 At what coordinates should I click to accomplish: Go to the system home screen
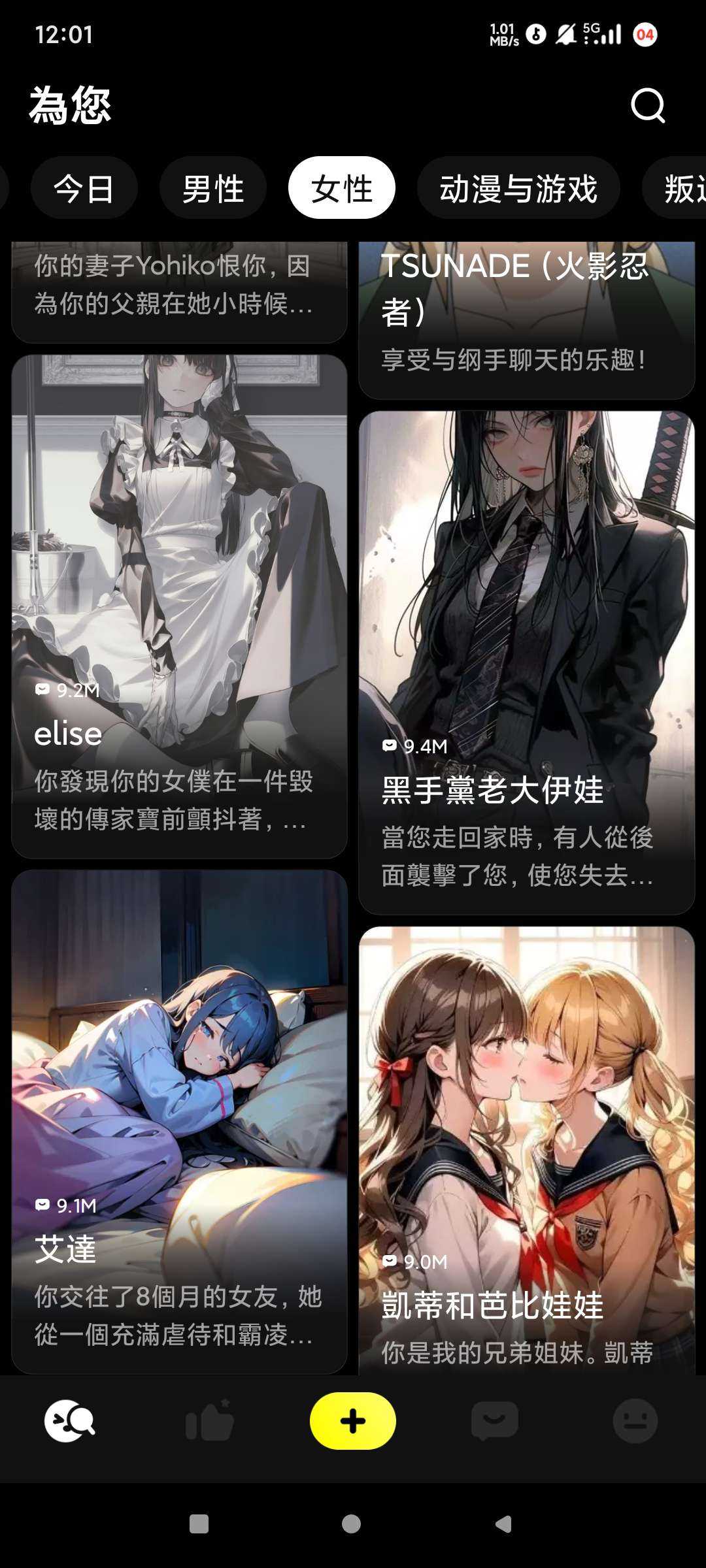(352, 1524)
